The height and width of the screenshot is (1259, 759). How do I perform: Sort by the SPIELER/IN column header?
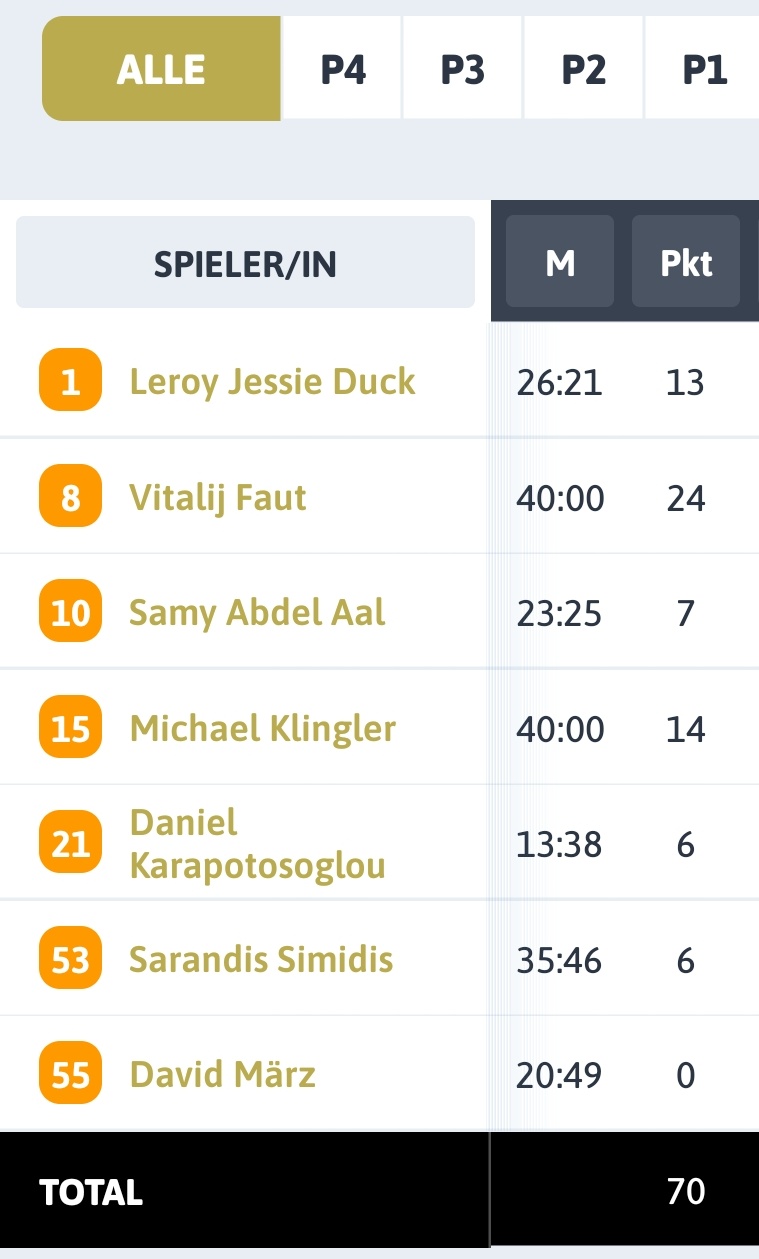point(245,262)
